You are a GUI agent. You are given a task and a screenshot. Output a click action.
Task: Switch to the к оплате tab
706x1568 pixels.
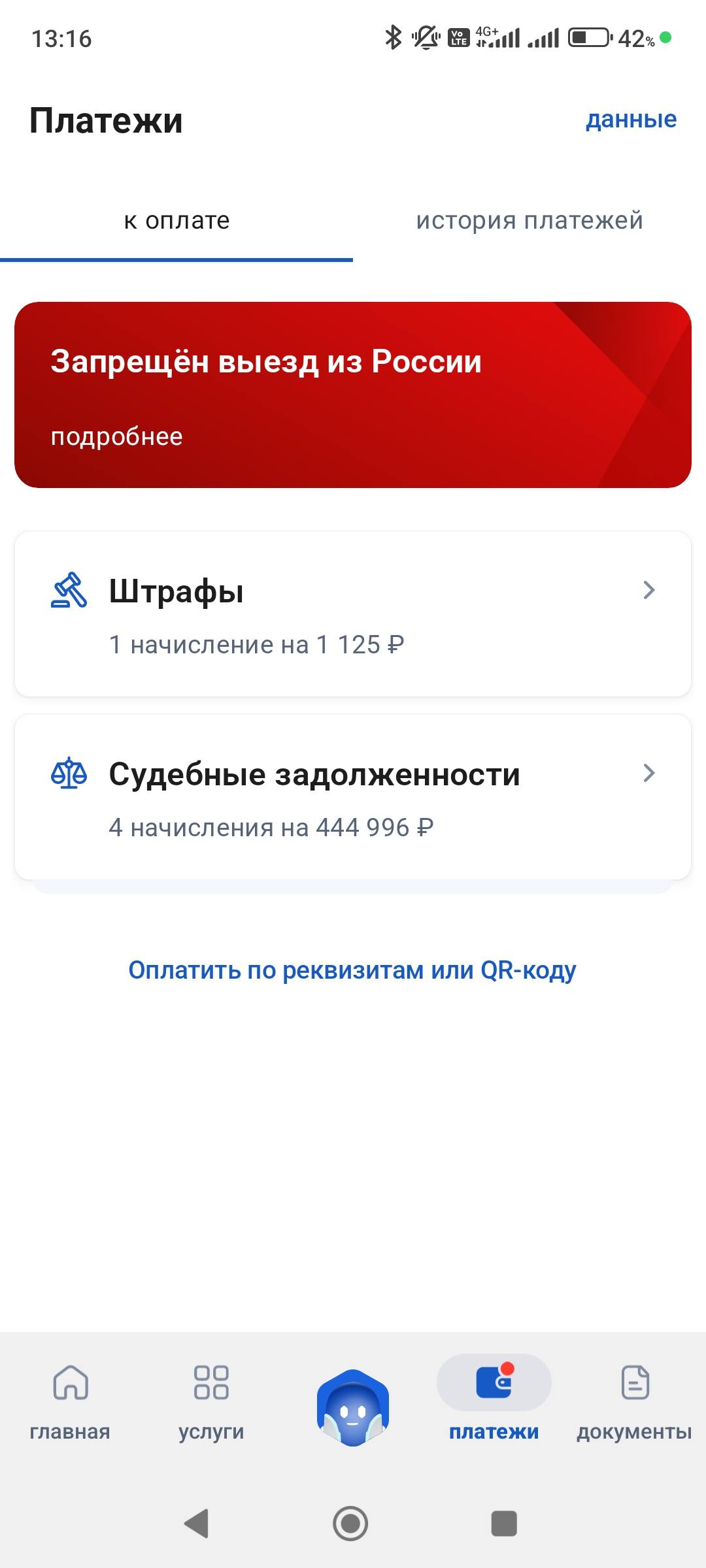175,220
